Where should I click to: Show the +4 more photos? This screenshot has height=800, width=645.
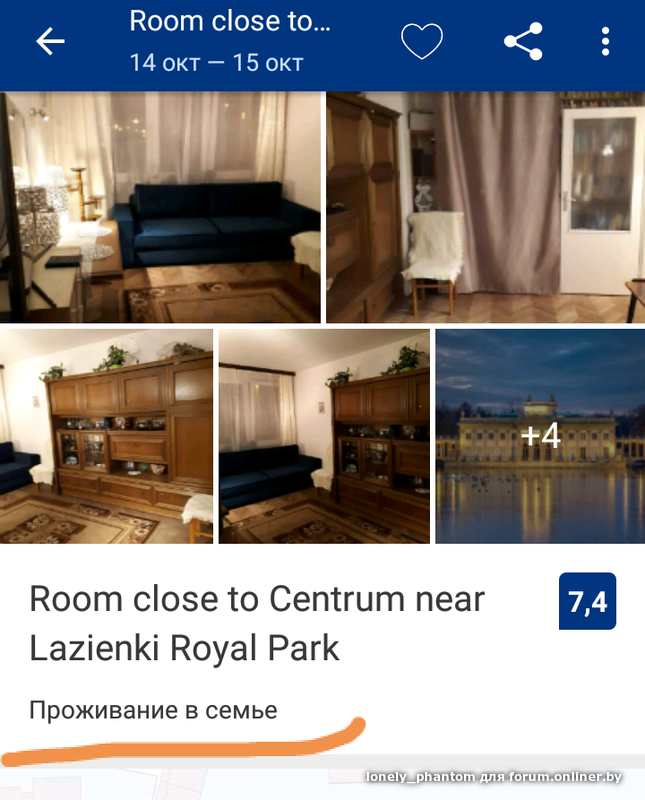pos(540,436)
